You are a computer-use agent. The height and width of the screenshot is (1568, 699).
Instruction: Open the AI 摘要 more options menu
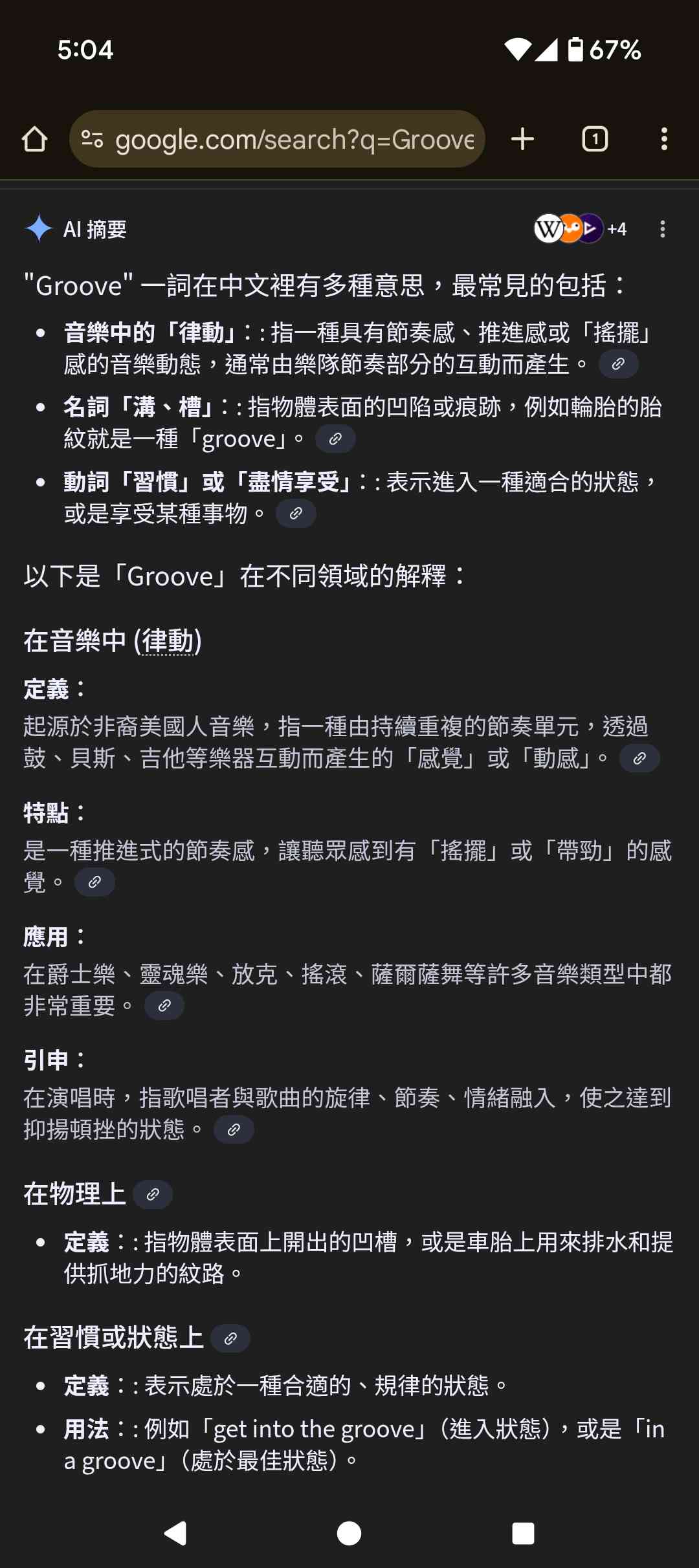pos(662,229)
